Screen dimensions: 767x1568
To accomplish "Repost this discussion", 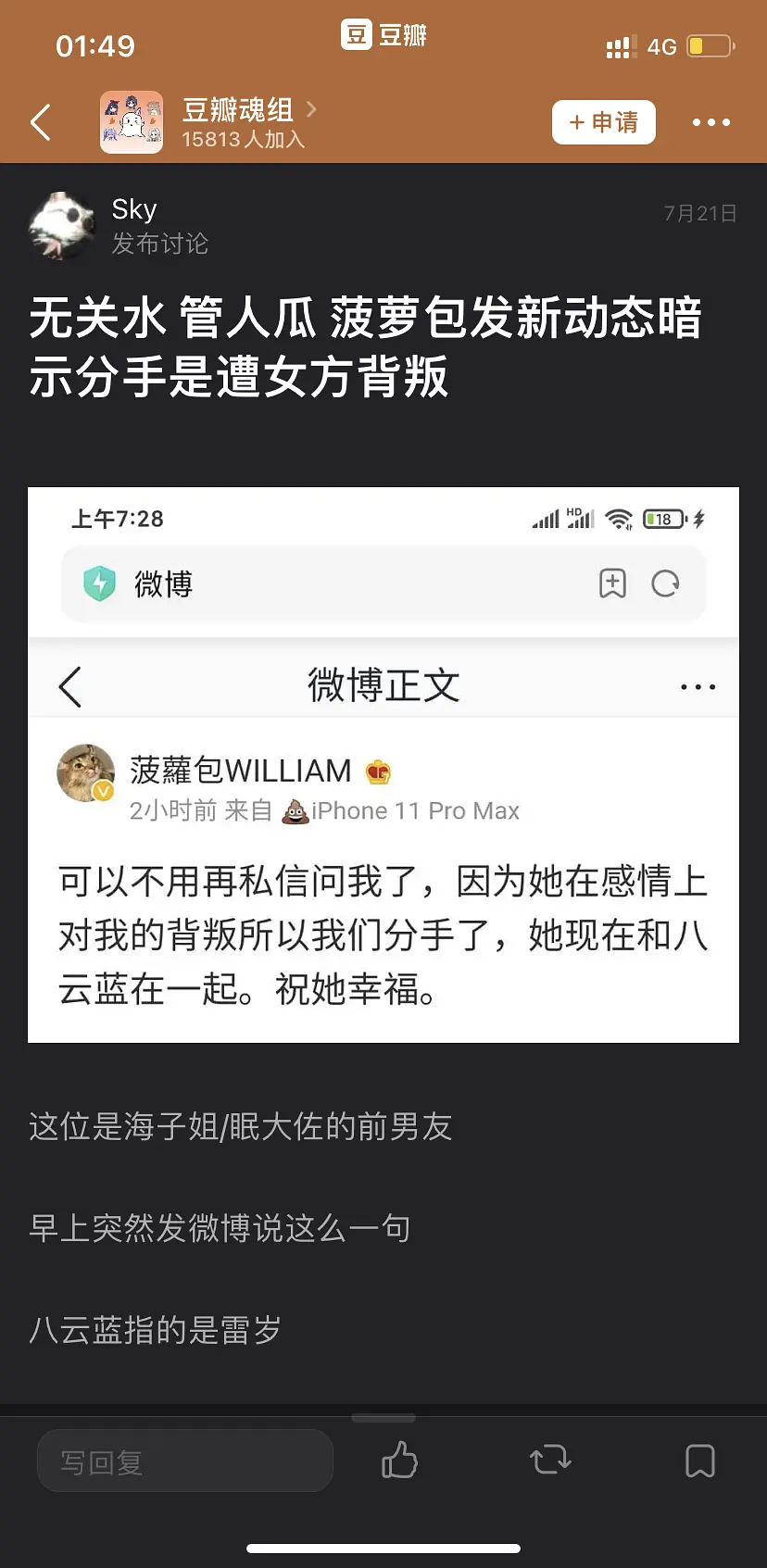I will coord(550,1461).
